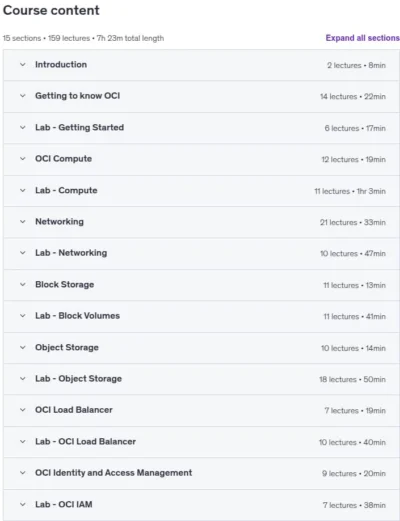Tap Expand all sections link

pyautogui.click(x=362, y=38)
